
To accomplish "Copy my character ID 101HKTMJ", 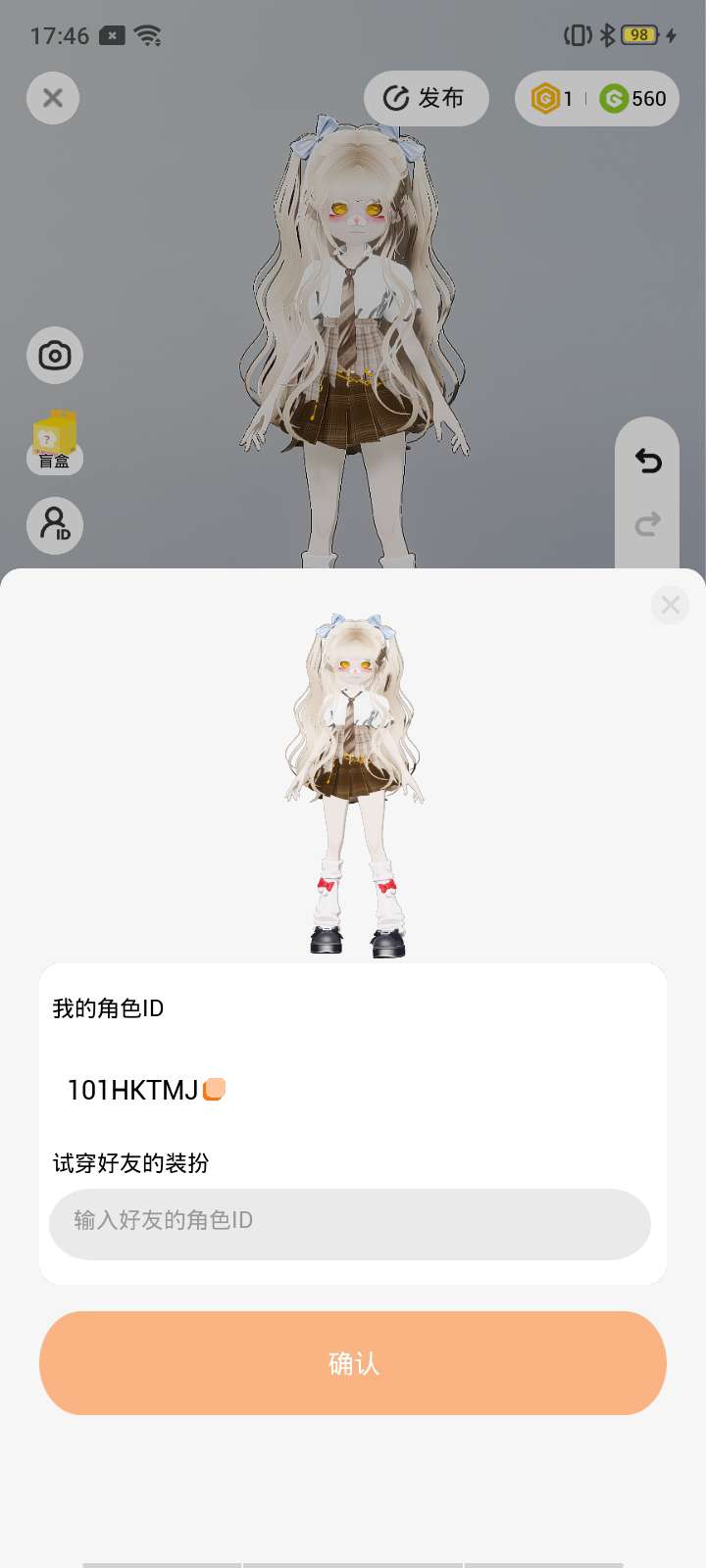I will [214, 1089].
